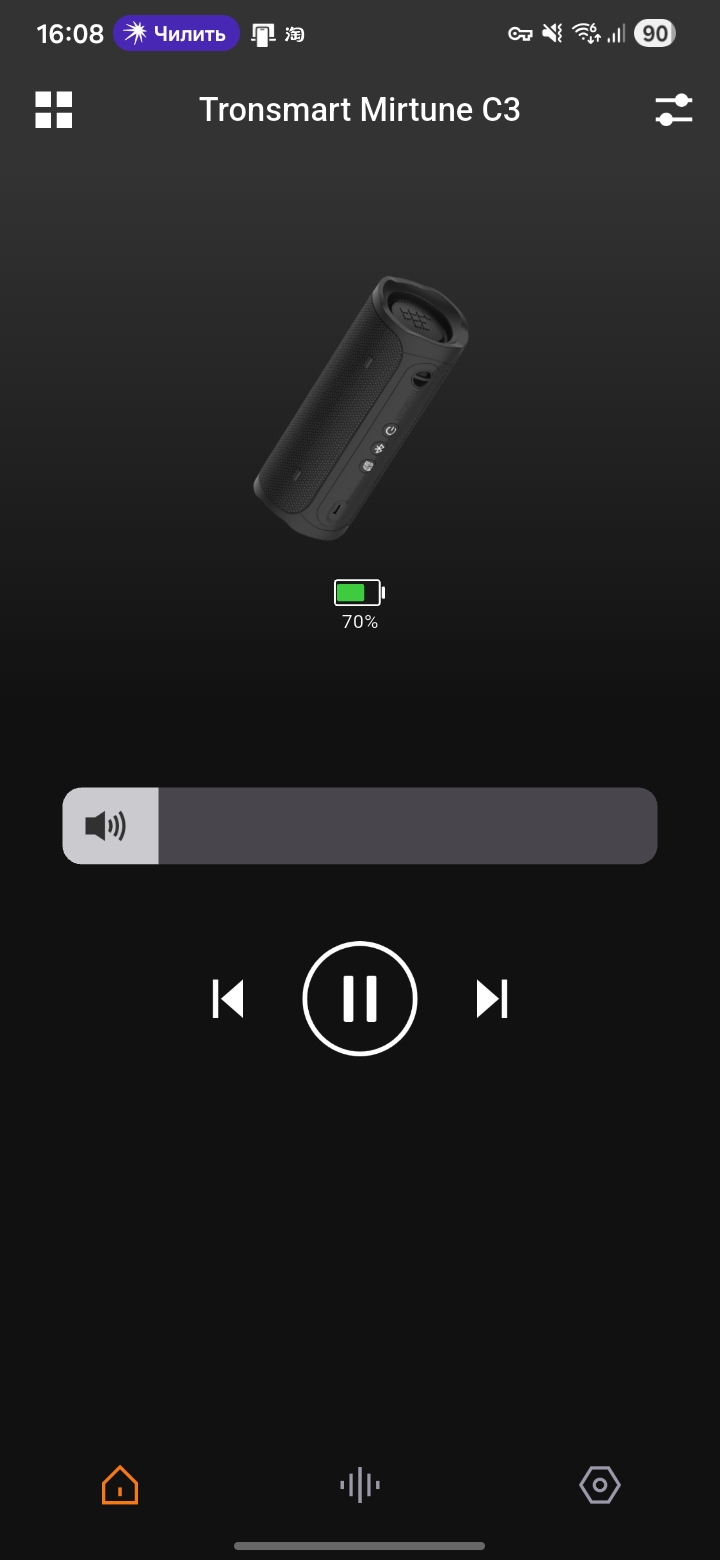Skip to the previous track
The image size is (720, 1560).
click(x=228, y=999)
